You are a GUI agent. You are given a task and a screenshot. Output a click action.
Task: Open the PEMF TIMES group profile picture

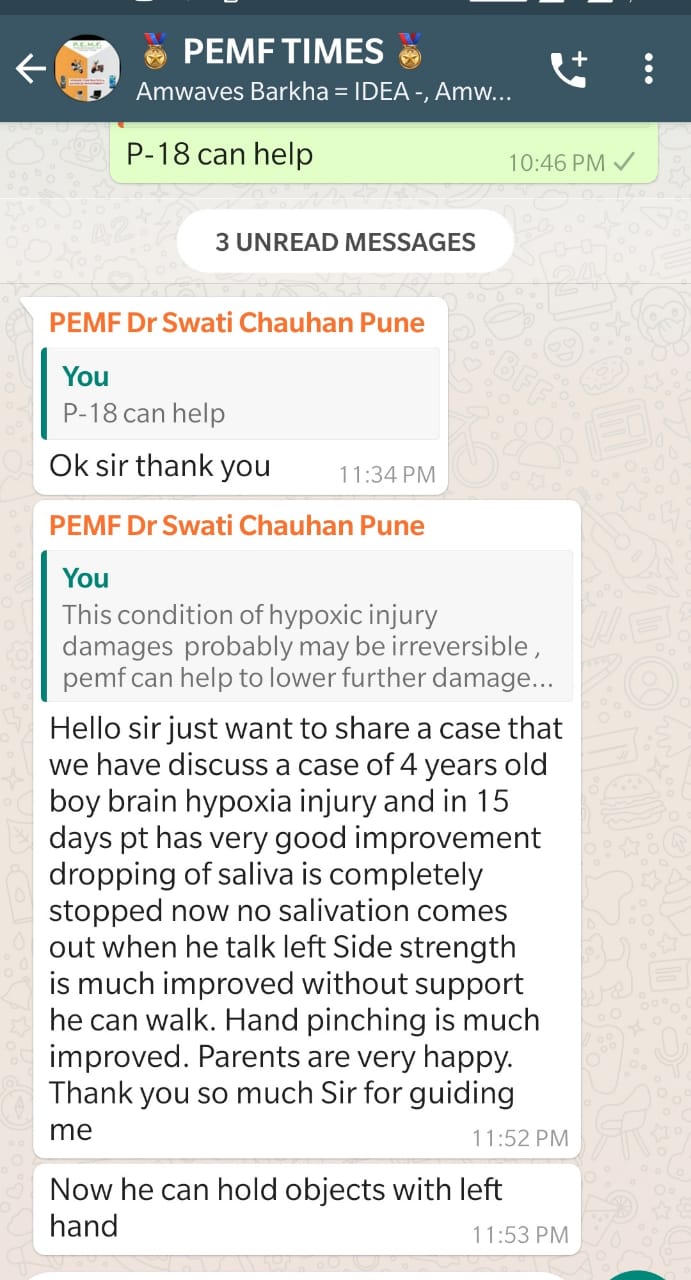[x=87, y=69]
